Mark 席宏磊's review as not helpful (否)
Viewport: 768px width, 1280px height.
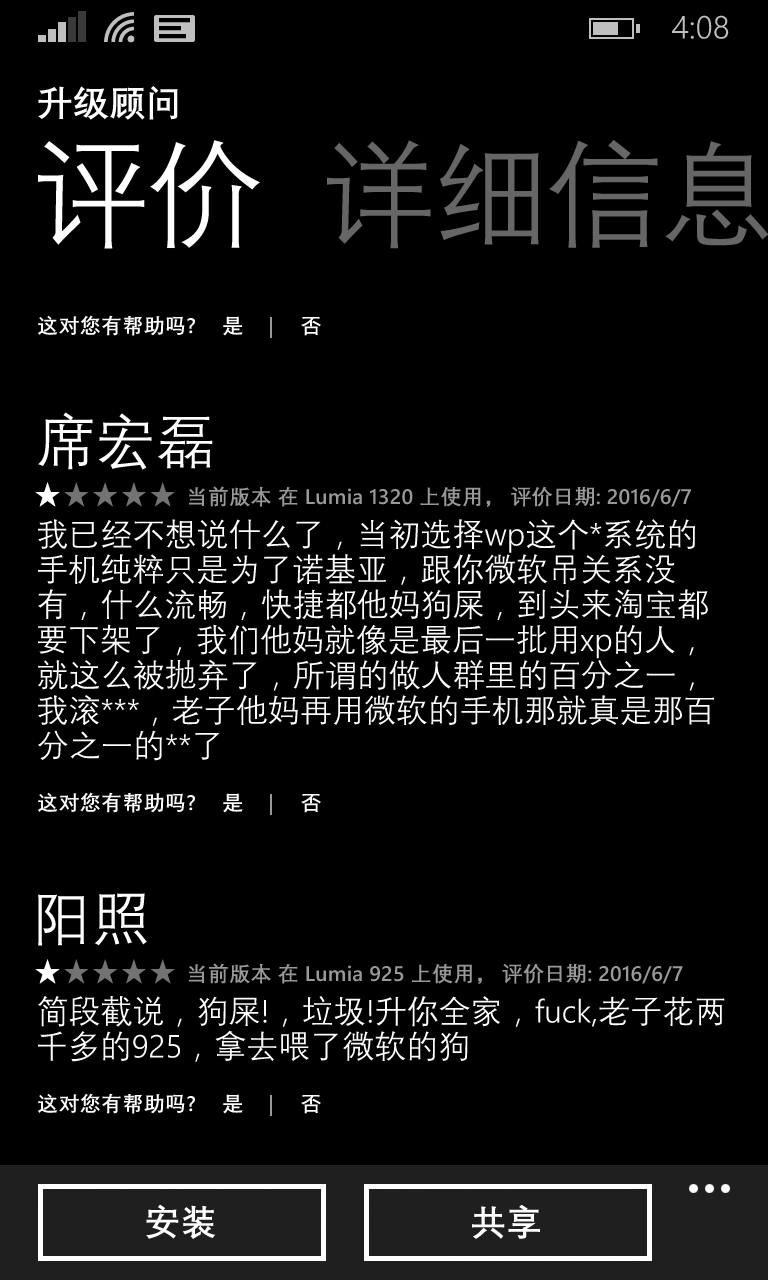311,803
